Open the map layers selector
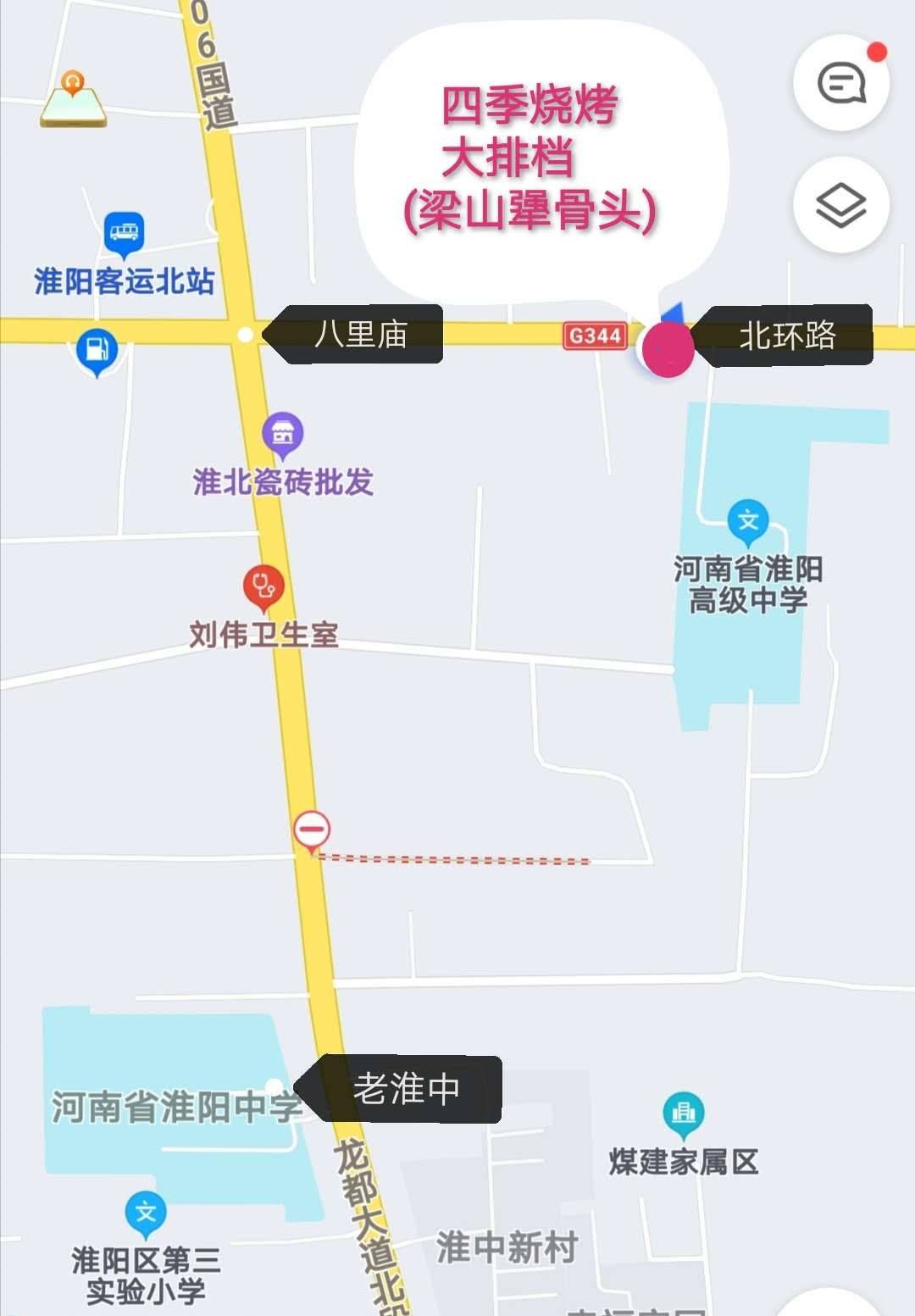Image resolution: width=915 pixels, height=1316 pixels. click(840, 205)
